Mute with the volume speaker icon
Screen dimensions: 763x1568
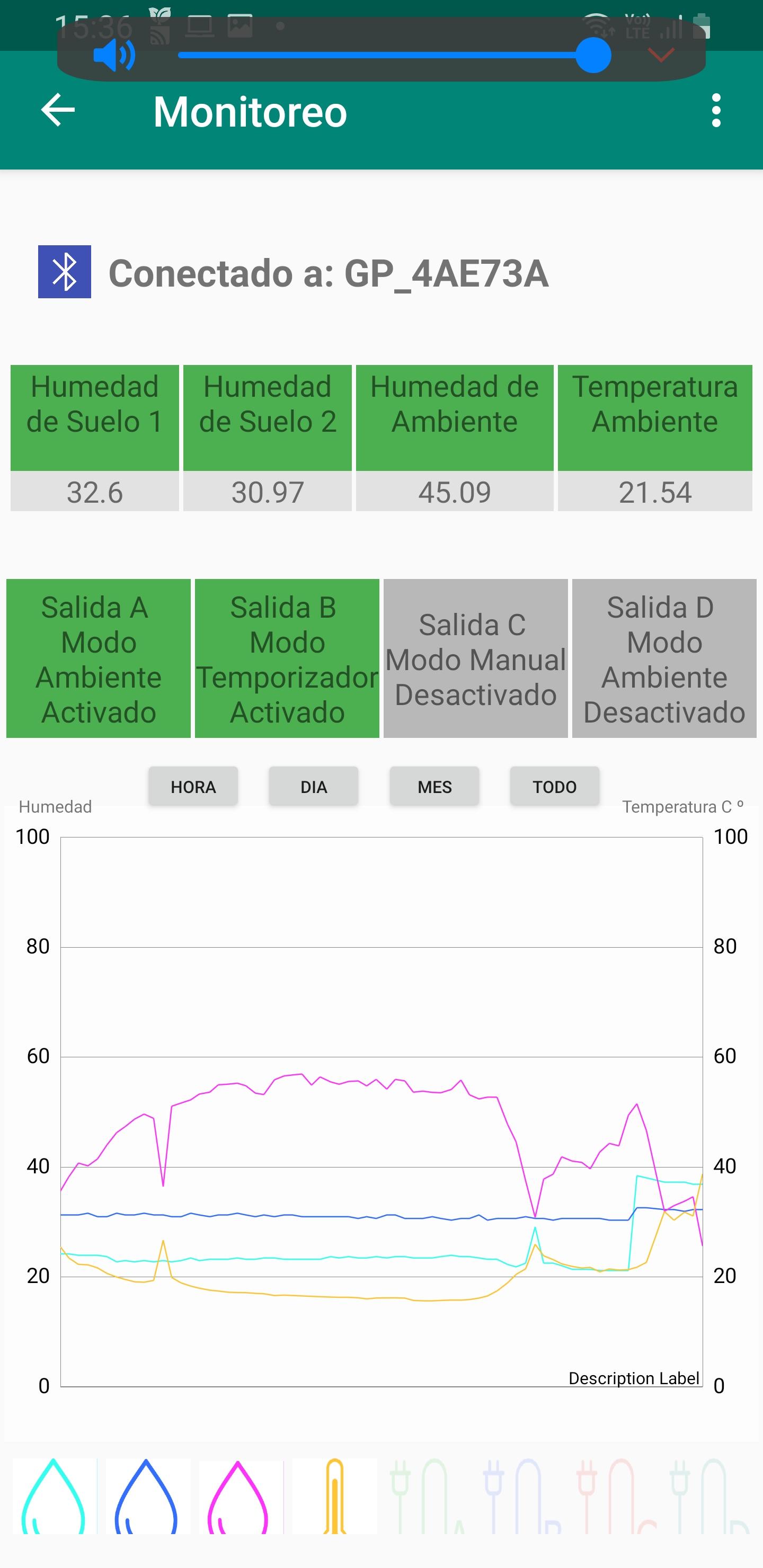pyautogui.click(x=114, y=56)
